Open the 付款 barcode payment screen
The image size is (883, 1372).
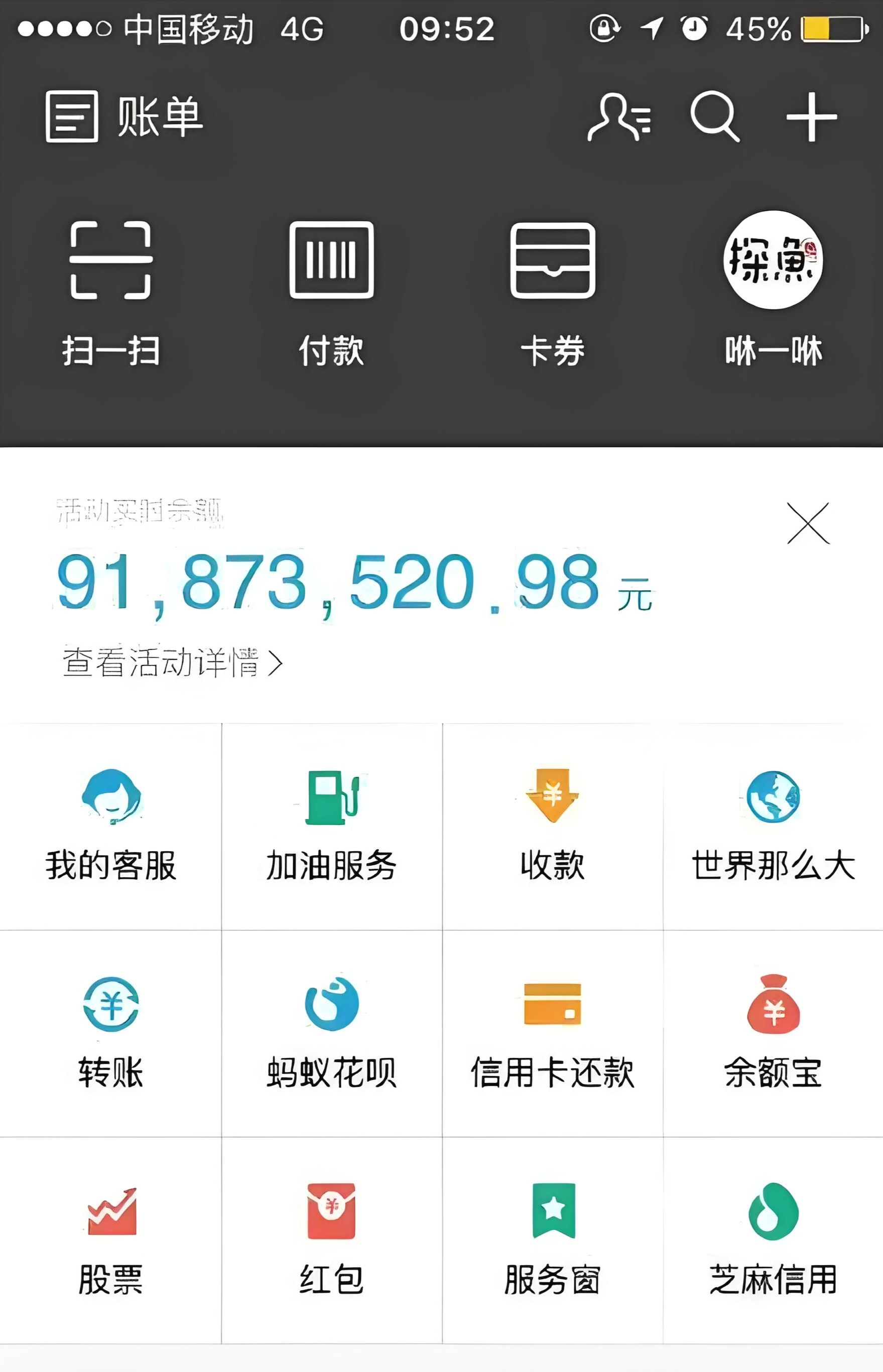pos(330,287)
